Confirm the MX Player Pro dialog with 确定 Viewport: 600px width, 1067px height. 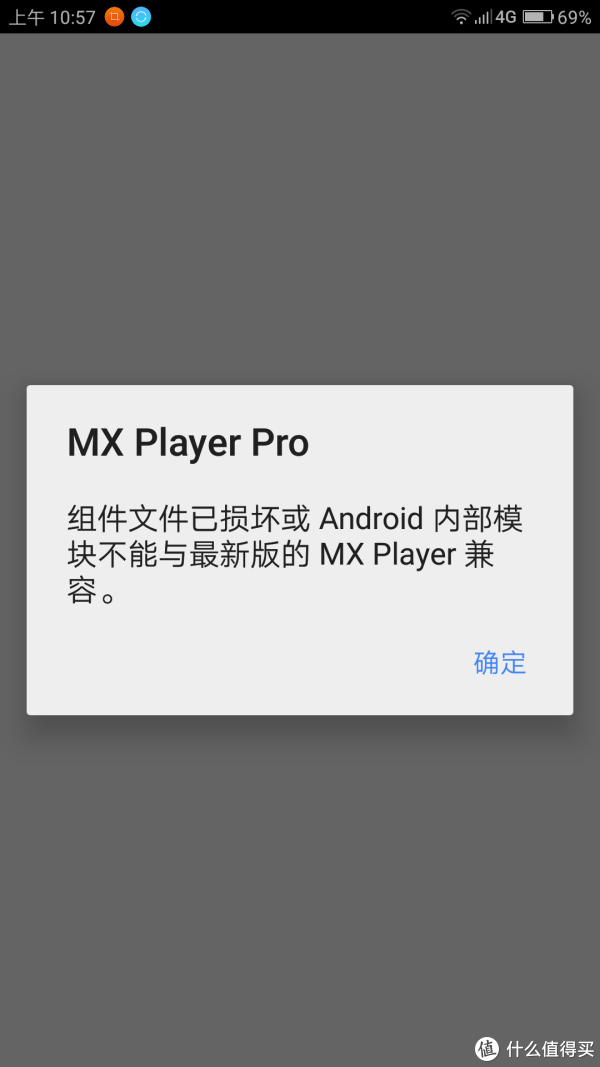coord(500,662)
